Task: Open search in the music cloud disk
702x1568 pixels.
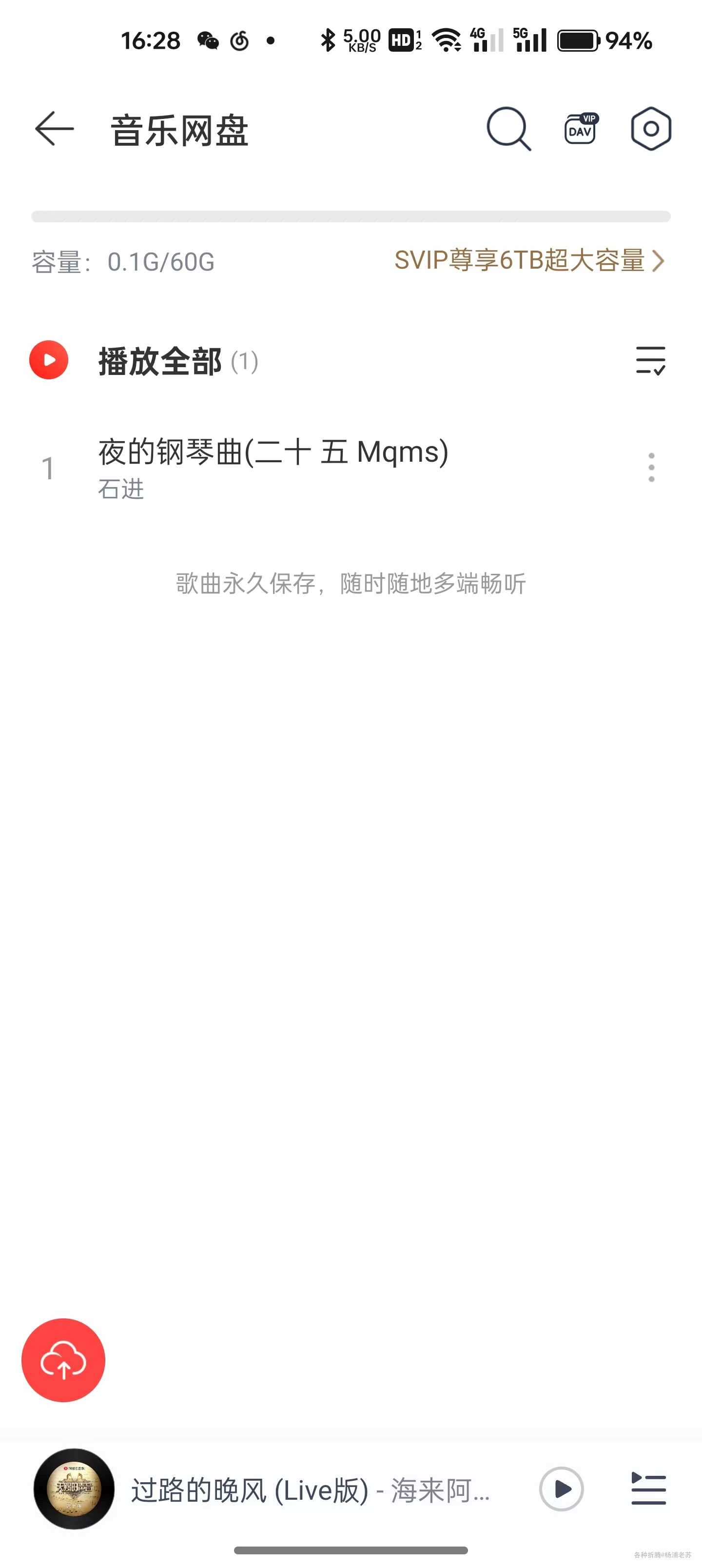Action: 508,128
